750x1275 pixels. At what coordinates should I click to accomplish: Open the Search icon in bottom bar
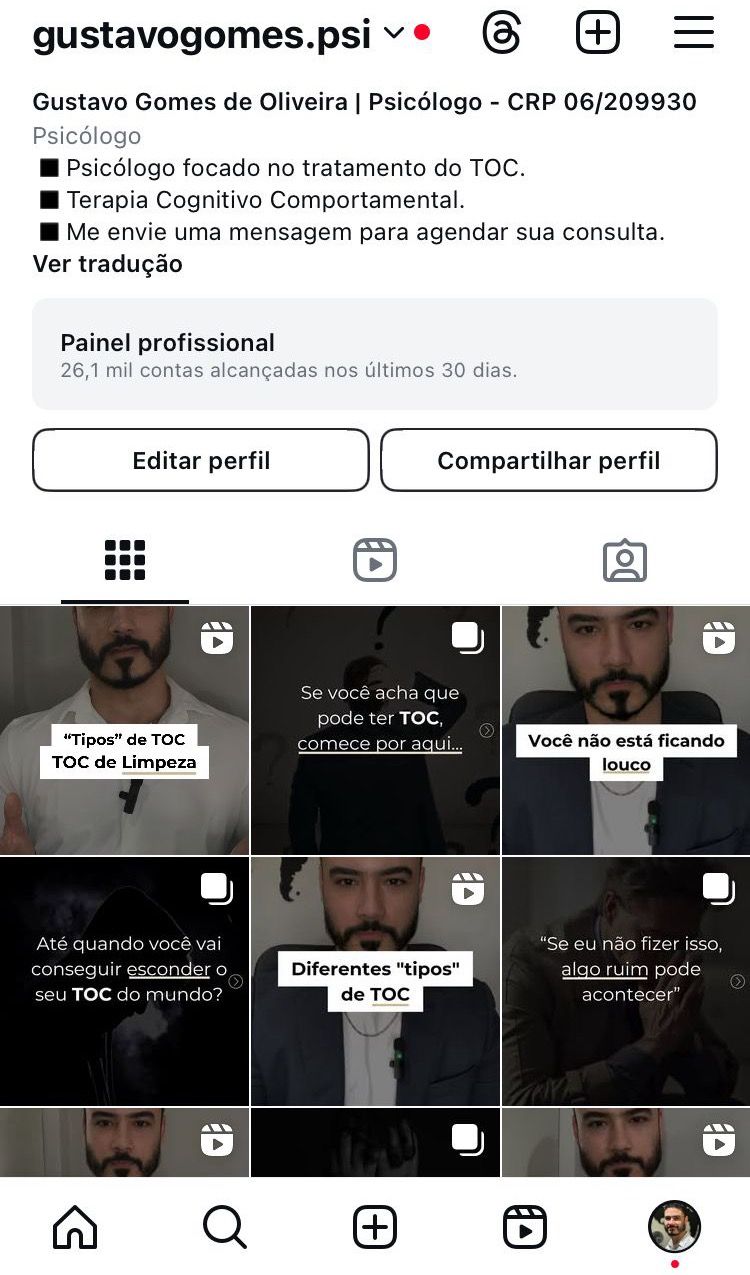coord(225,1224)
